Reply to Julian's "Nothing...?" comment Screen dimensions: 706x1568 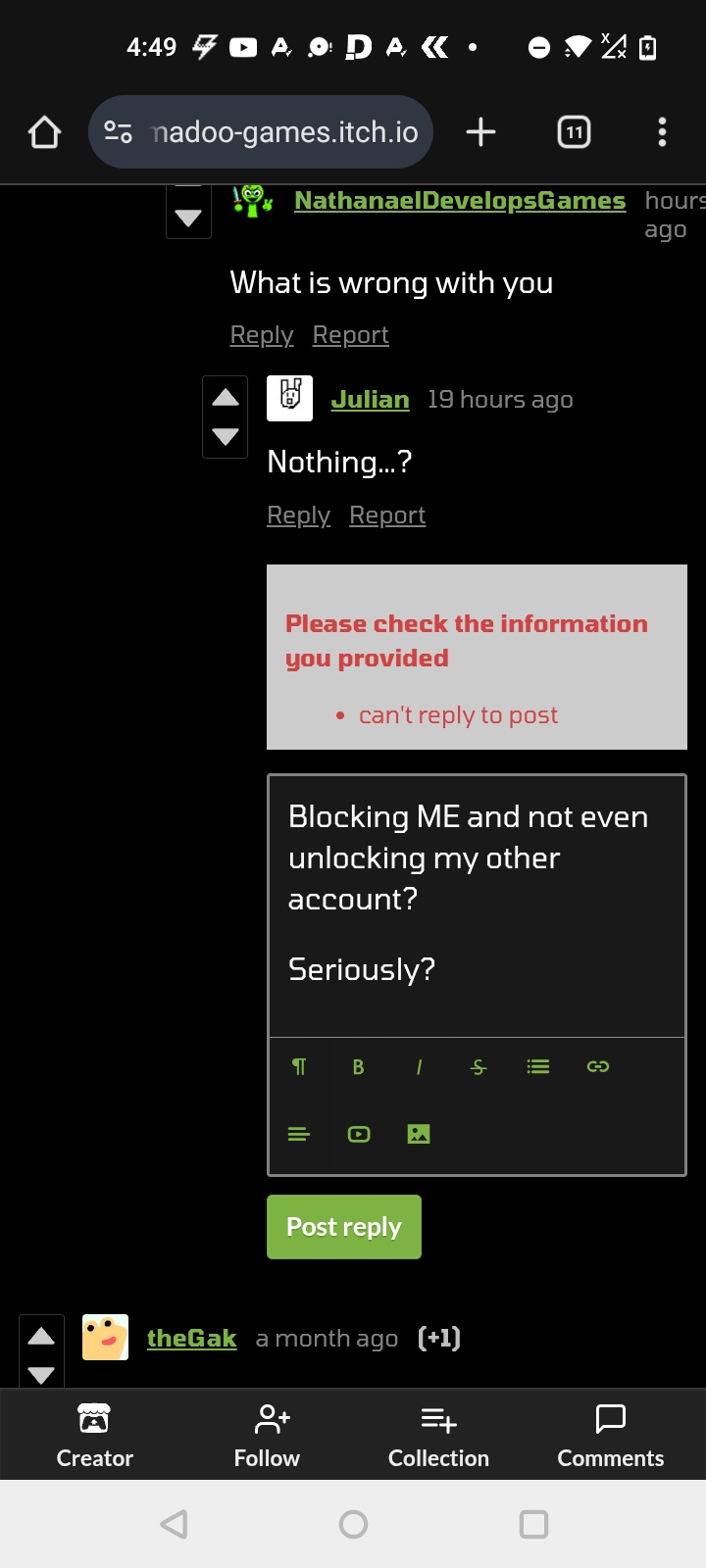pyautogui.click(x=298, y=515)
